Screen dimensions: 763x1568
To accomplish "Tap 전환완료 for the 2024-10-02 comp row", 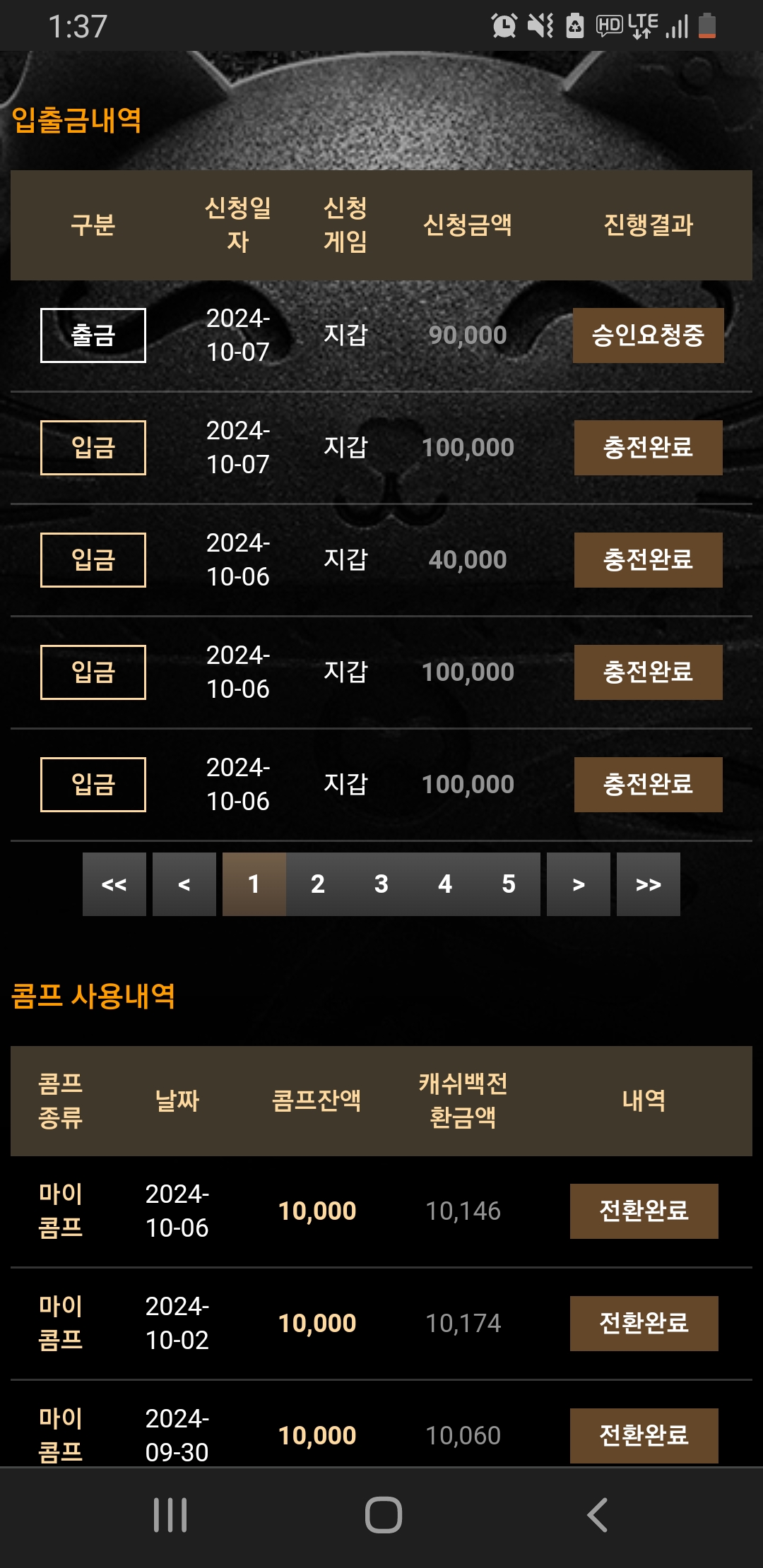I will click(x=644, y=1324).
